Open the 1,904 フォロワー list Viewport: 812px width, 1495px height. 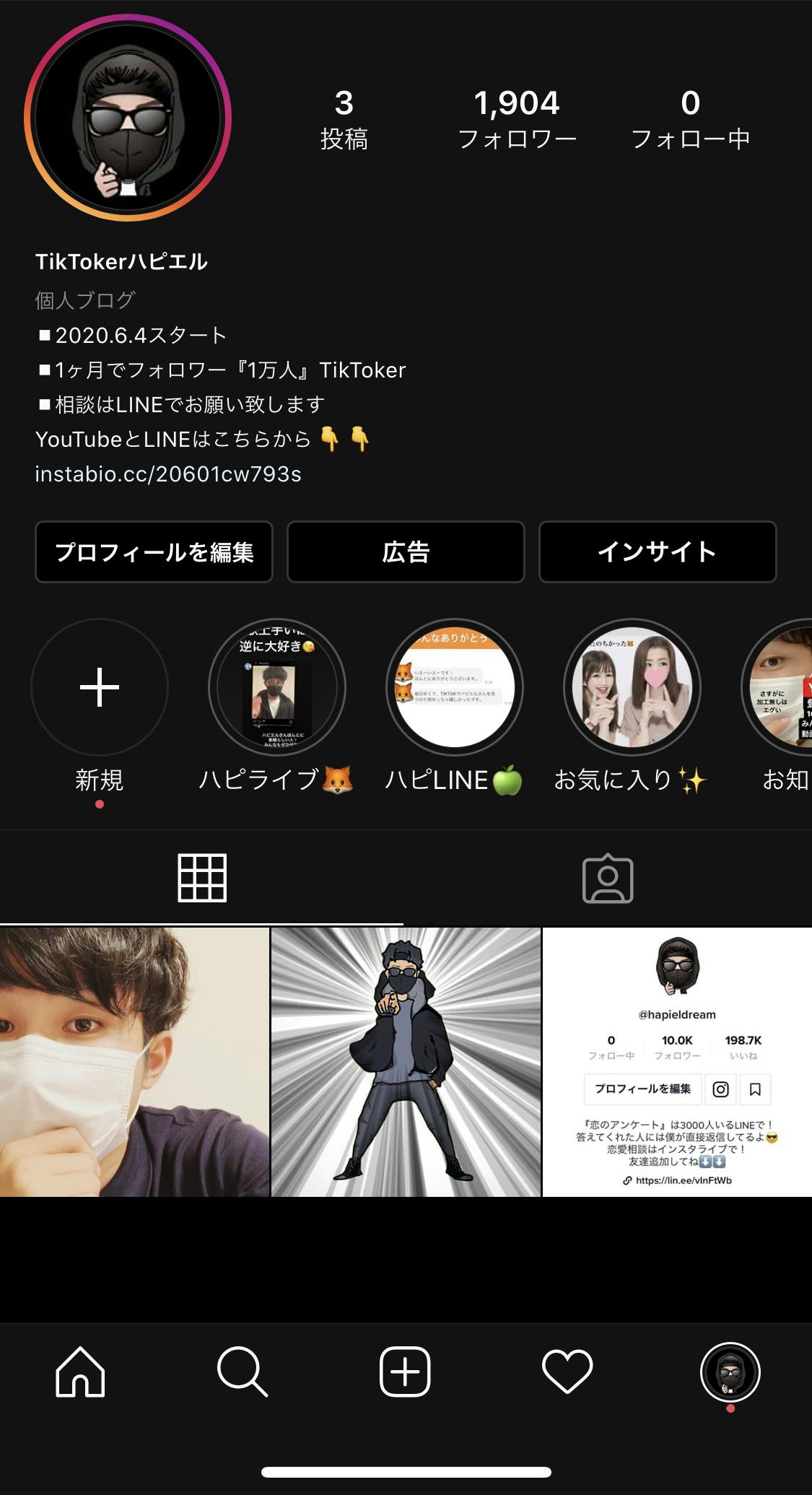517,119
